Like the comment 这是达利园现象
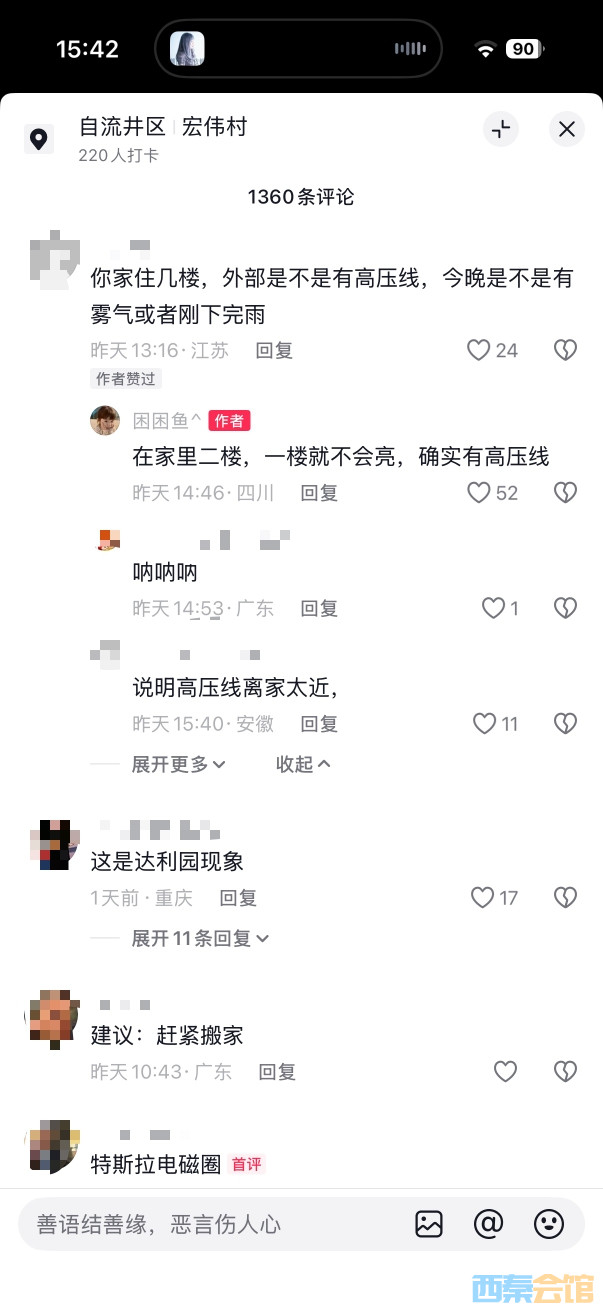 (482, 898)
